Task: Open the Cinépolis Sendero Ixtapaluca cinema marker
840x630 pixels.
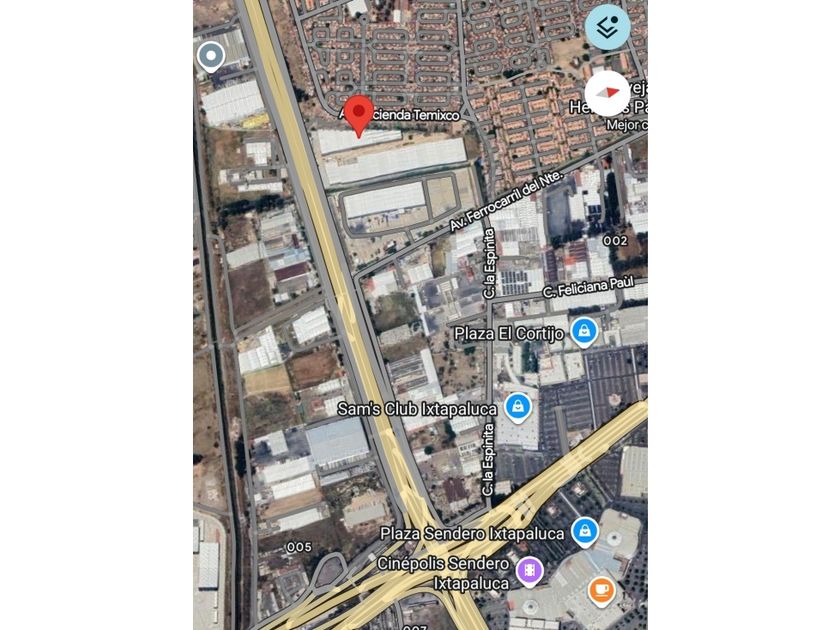Action: [x=529, y=570]
